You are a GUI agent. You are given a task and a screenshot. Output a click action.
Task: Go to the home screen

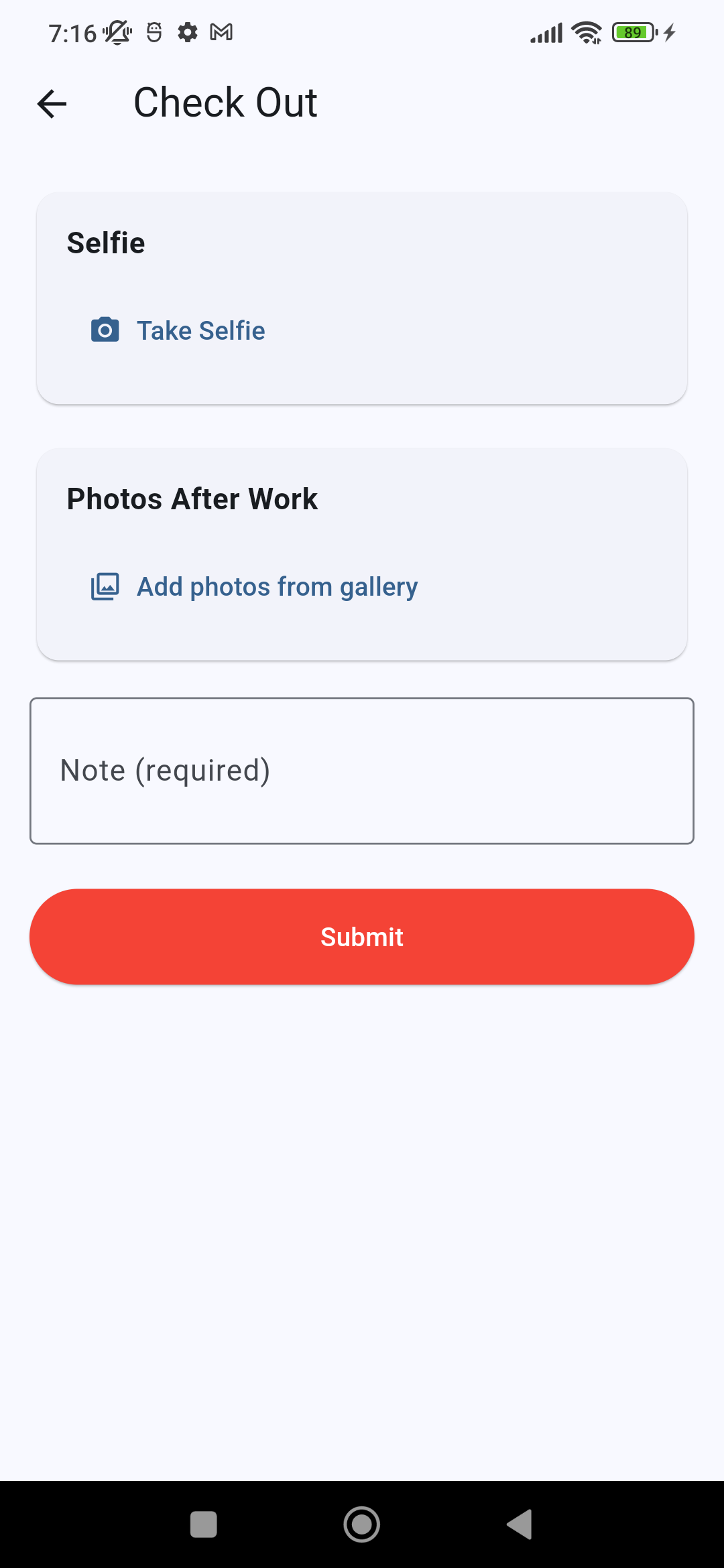pyautogui.click(x=362, y=1524)
